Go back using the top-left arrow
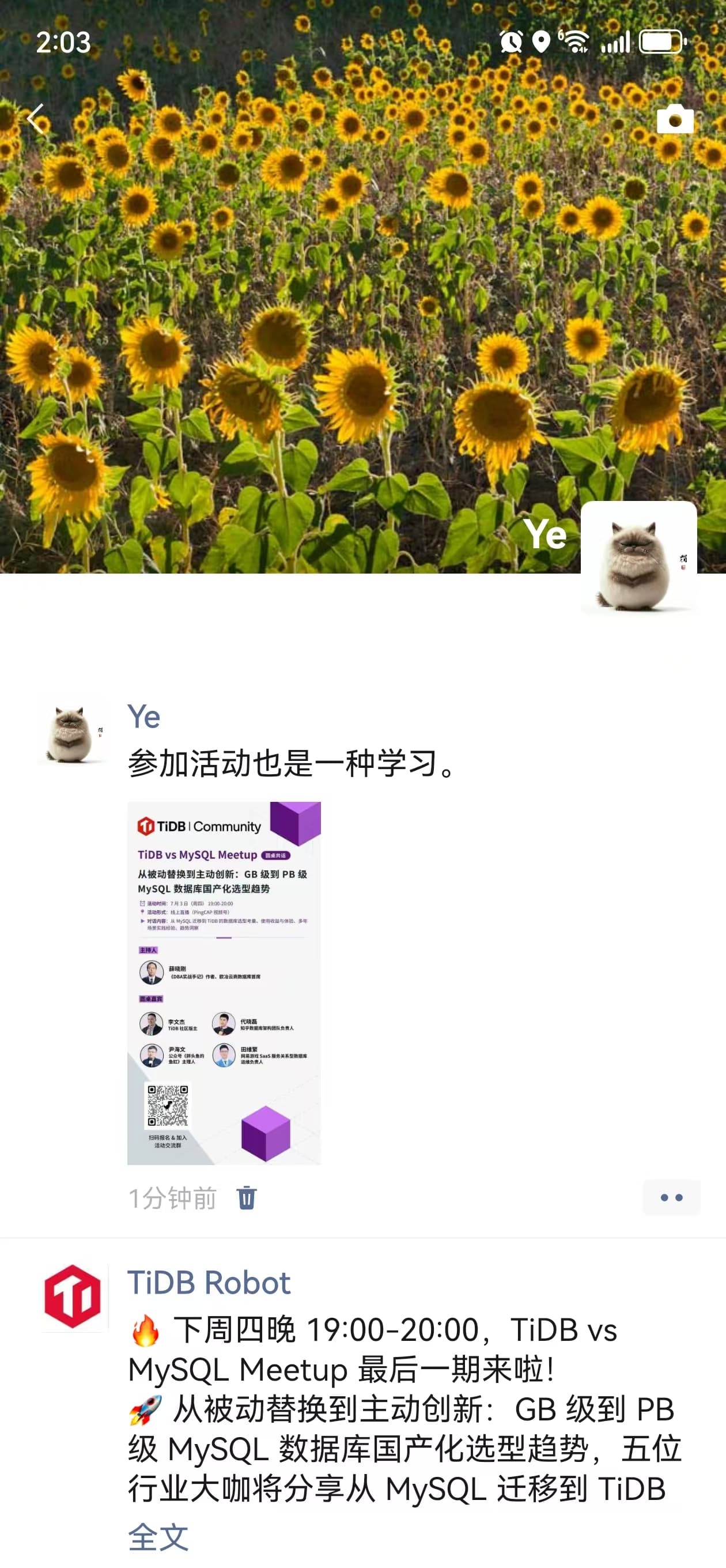Screen dimensions: 726x1568 click(x=36, y=119)
